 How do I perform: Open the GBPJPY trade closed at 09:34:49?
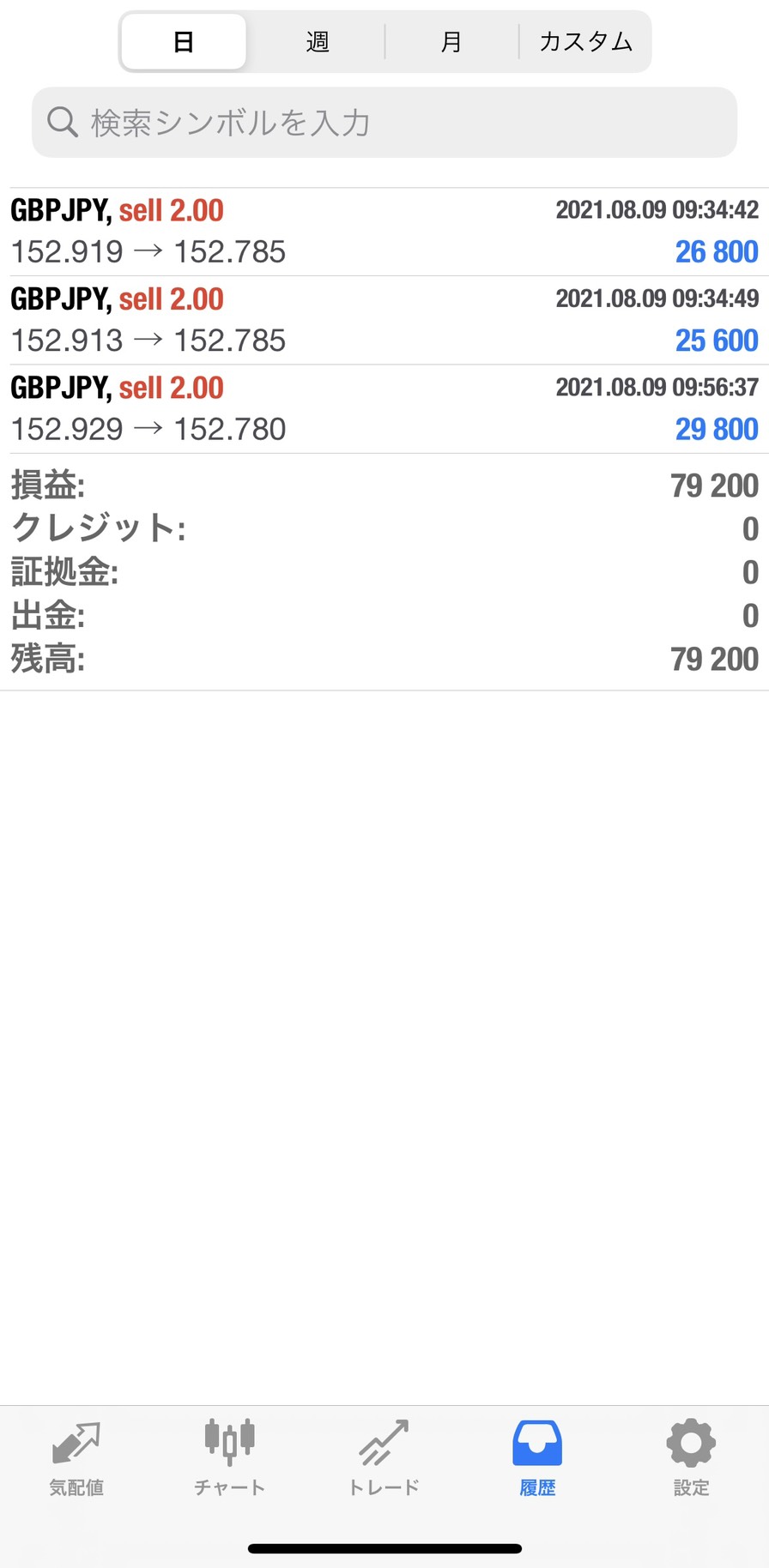(384, 320)
